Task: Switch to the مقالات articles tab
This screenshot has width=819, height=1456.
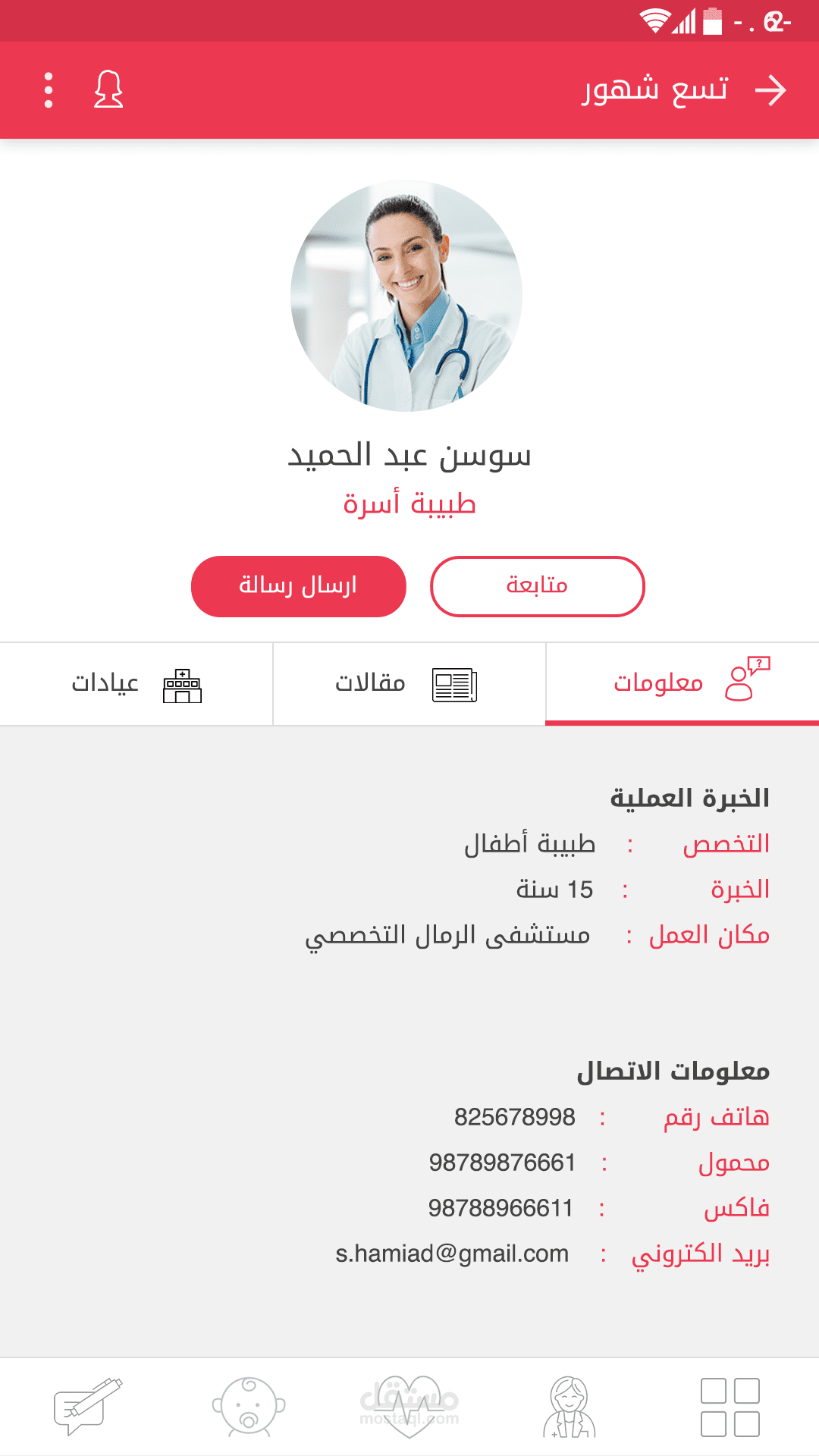Action: (409, 683)
